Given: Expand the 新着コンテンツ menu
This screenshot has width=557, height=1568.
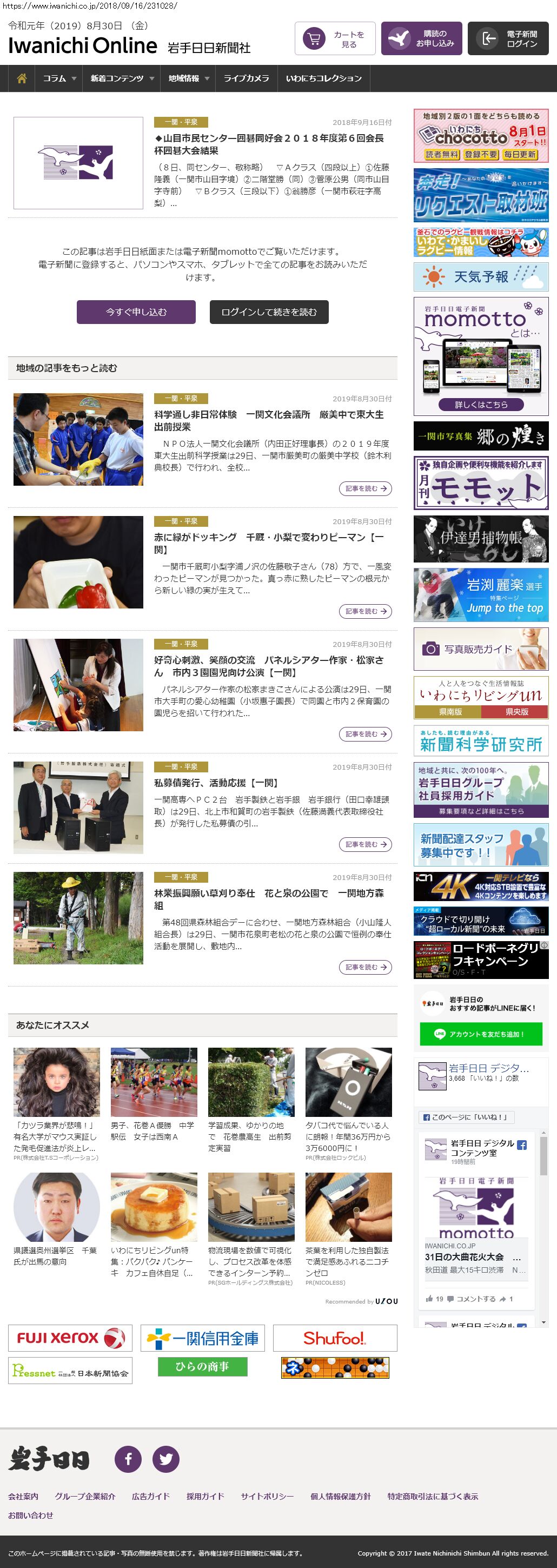Looking at the screenshot, I should (121, 78).
